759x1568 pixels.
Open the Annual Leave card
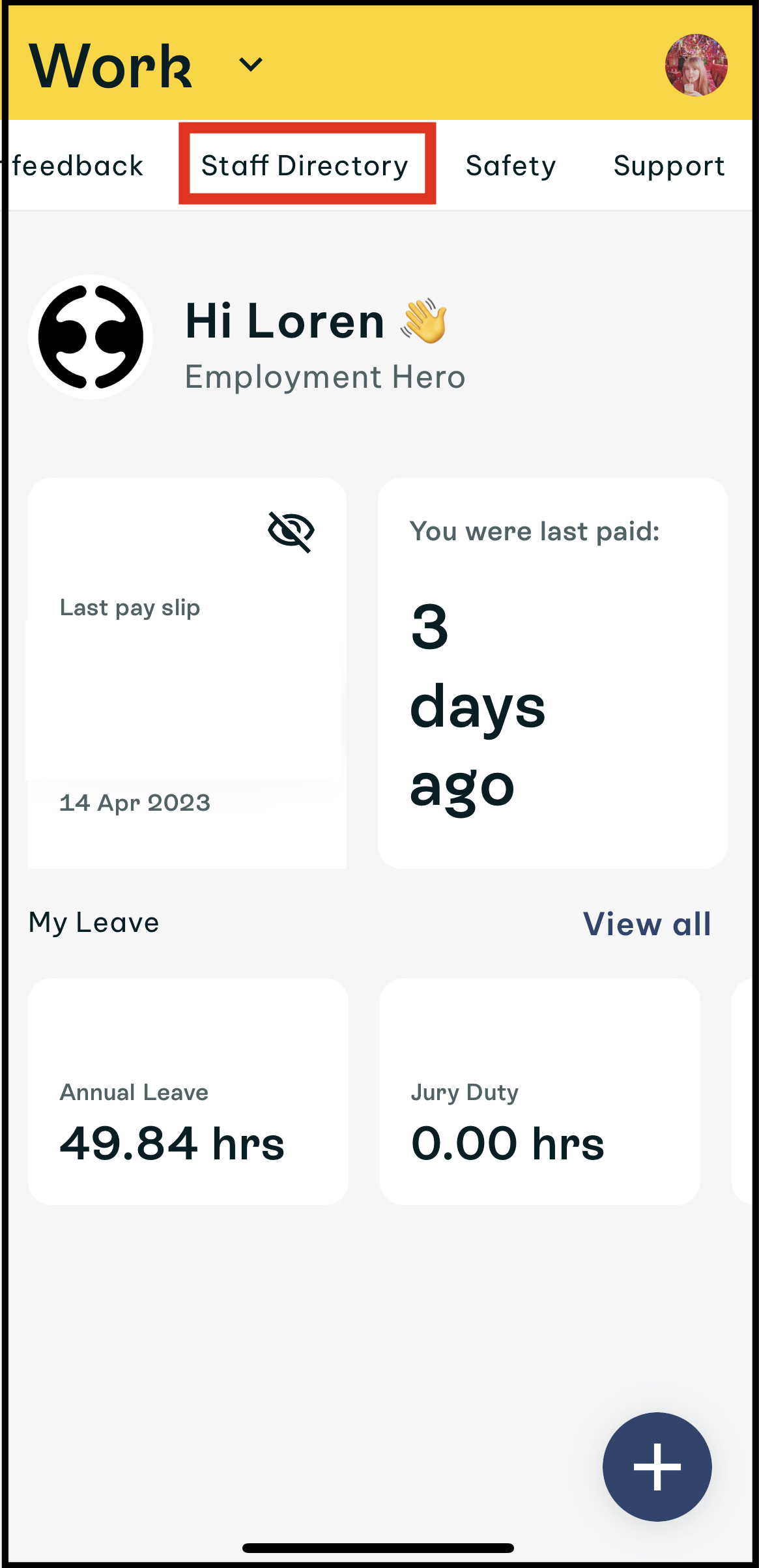(x=188, y=1091)
